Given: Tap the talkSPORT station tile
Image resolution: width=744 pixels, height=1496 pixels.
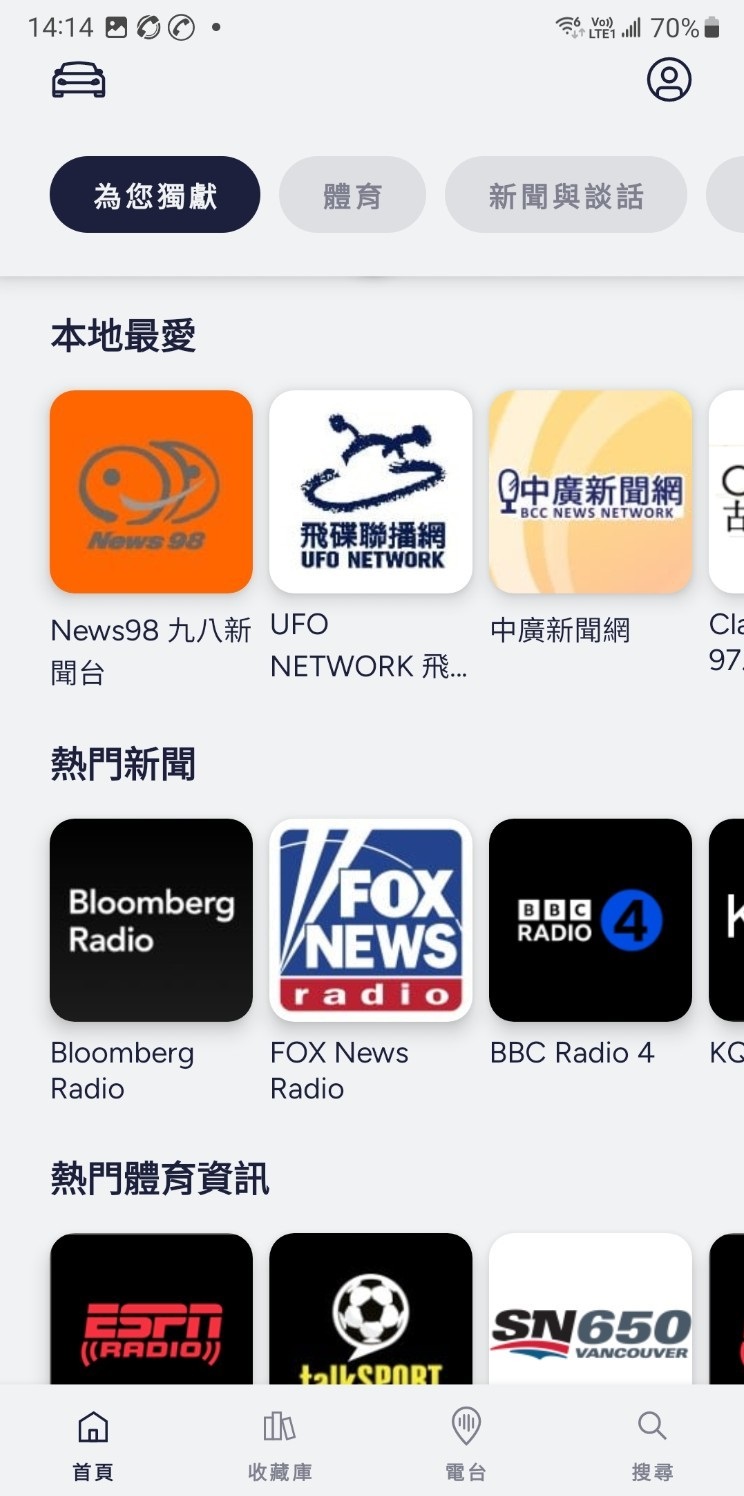Looking at the screenshot, I should point(371,1310).
